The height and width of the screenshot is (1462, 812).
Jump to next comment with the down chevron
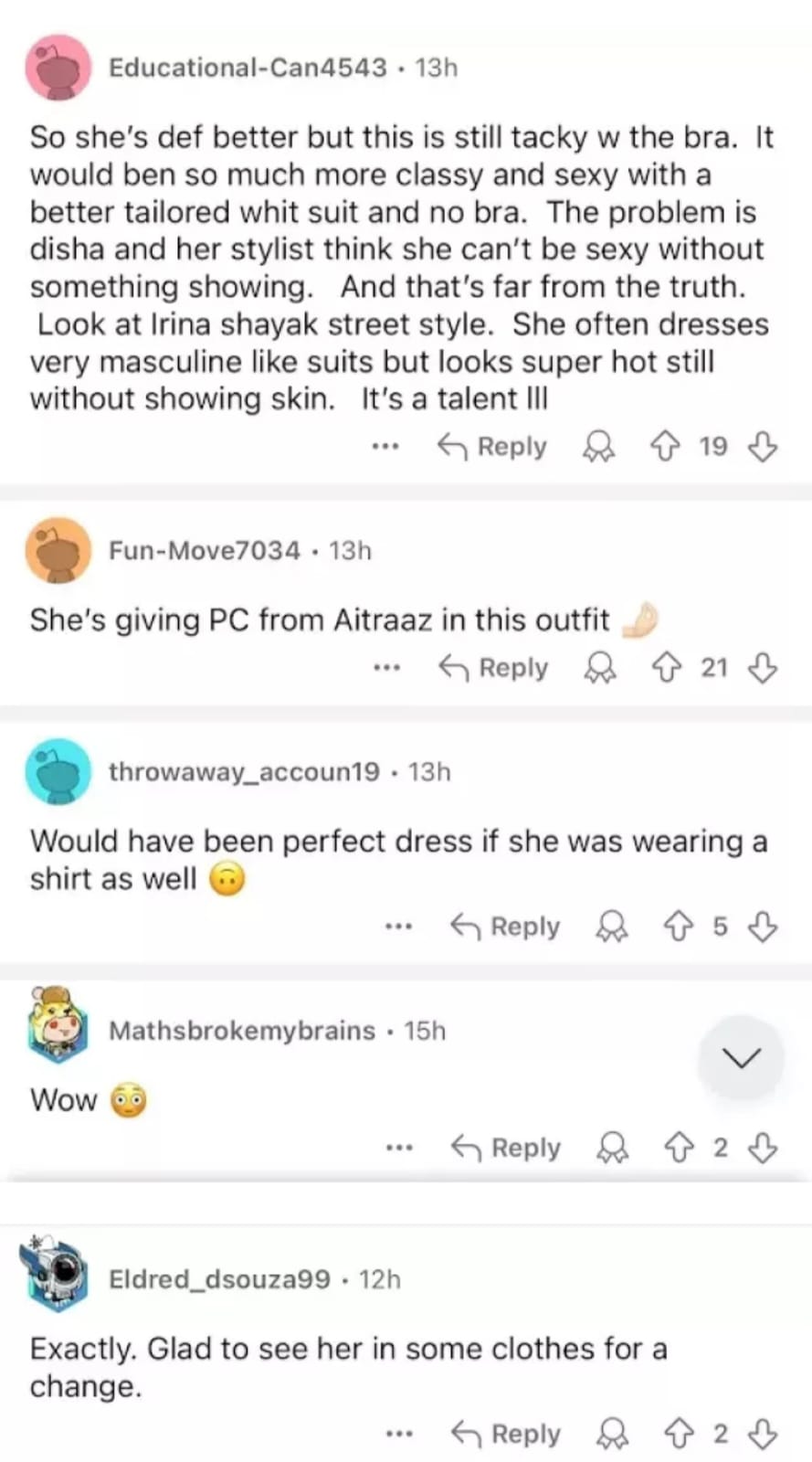point(741,1058)
